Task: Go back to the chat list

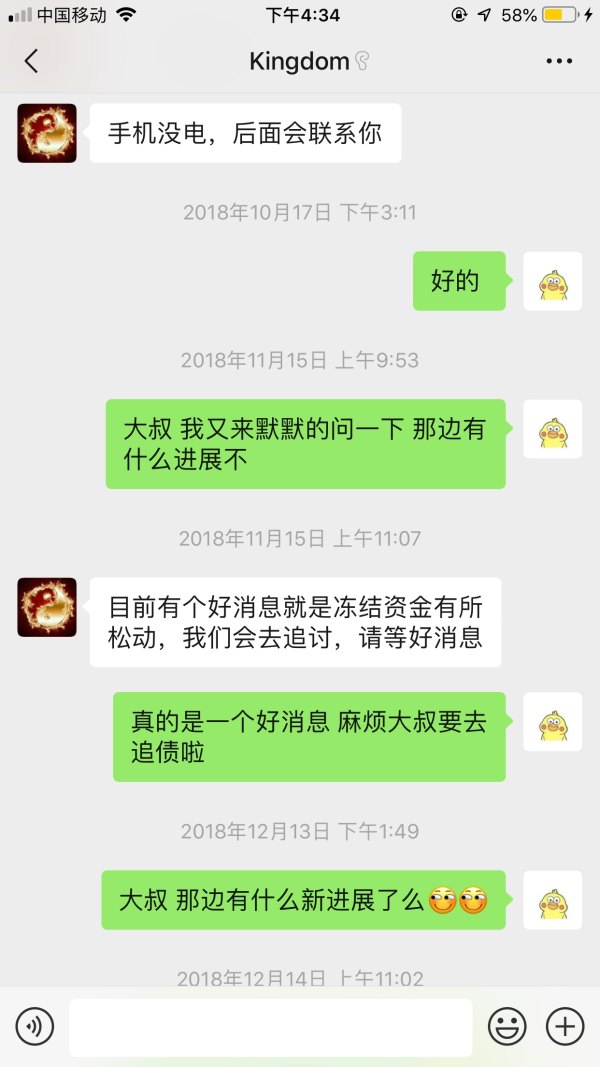Action: click(x=31, y=61)
